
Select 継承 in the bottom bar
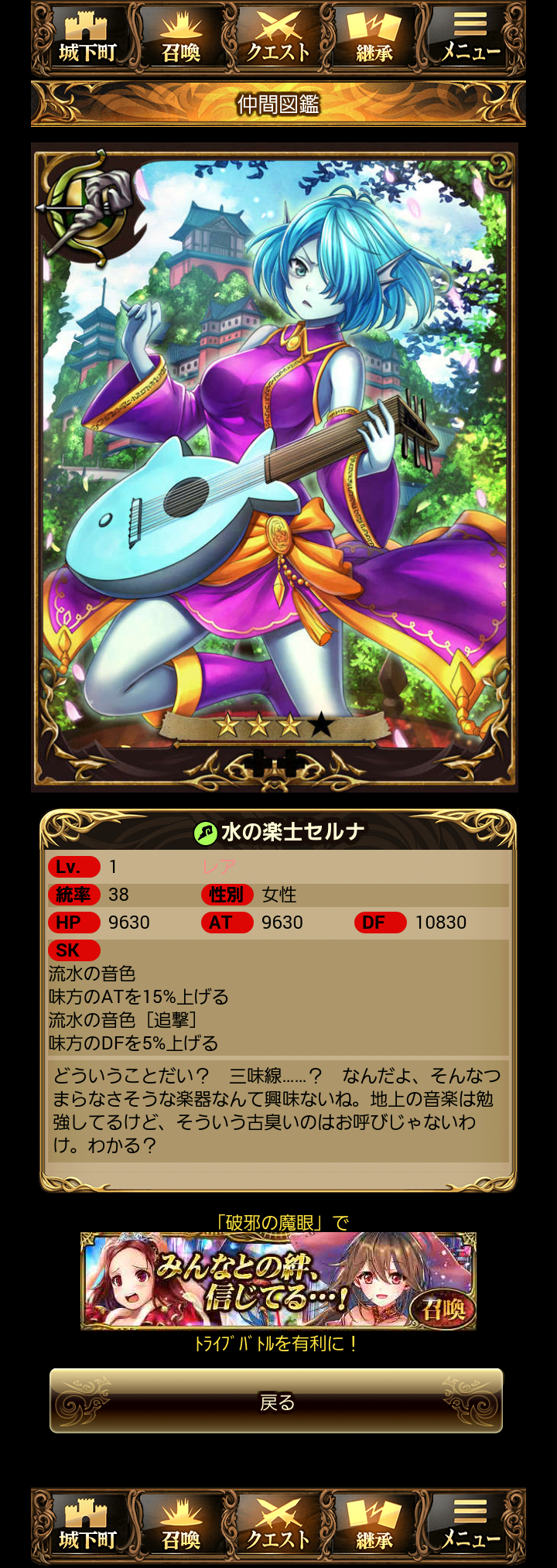pos(374,1525)
